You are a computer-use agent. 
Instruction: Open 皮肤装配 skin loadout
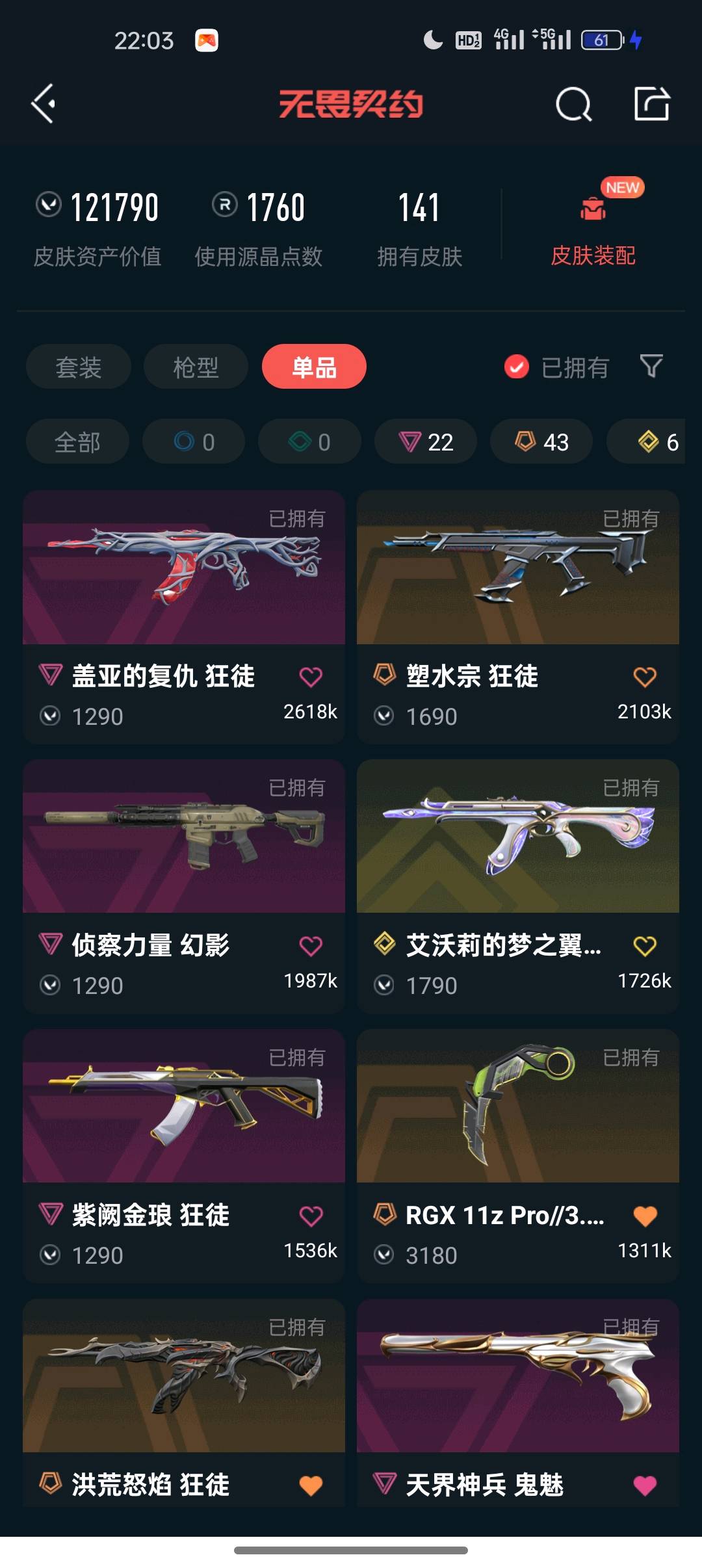tap(593, 228)
